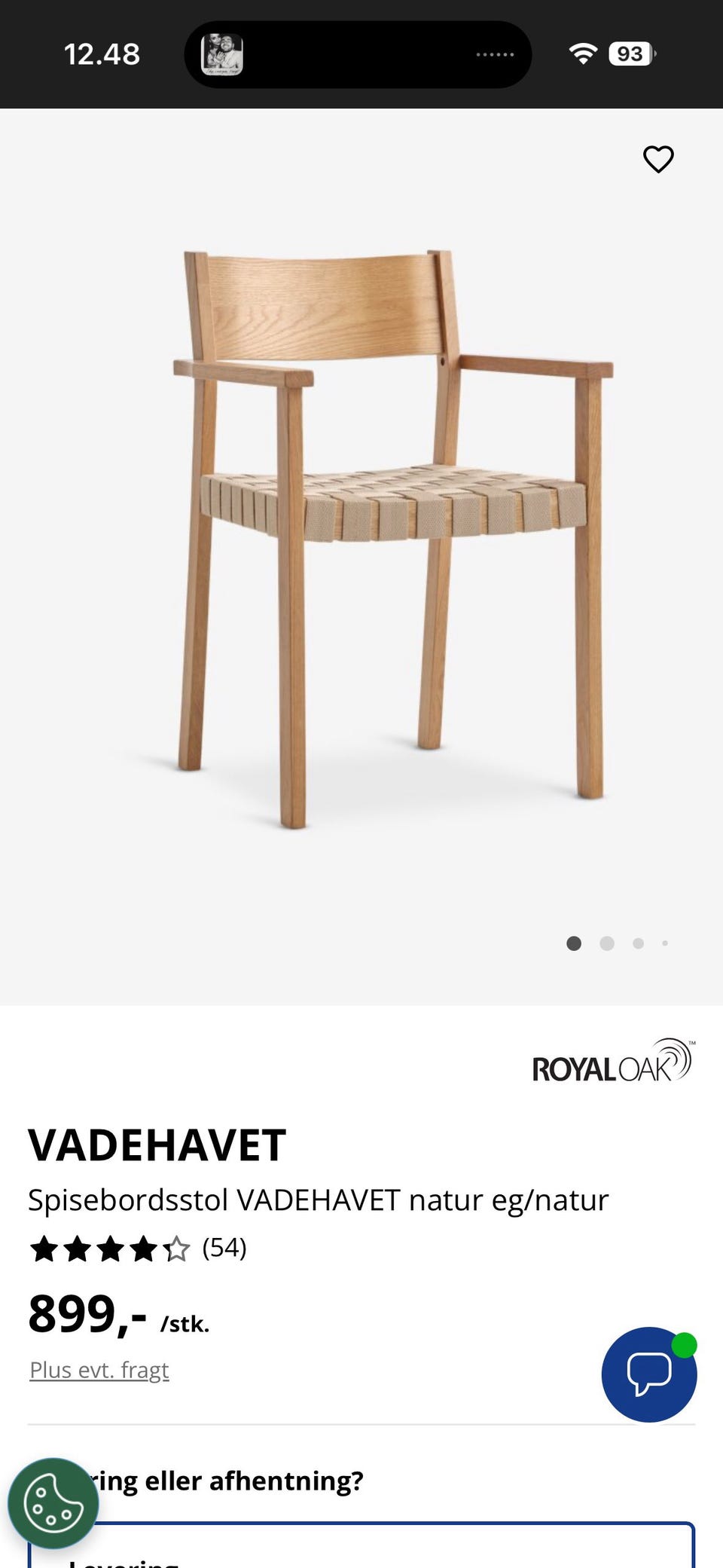The width and height of the screenshot is (723, 1568).
Task: Expand the Levering delivery option box
Action: (361, 1548)
